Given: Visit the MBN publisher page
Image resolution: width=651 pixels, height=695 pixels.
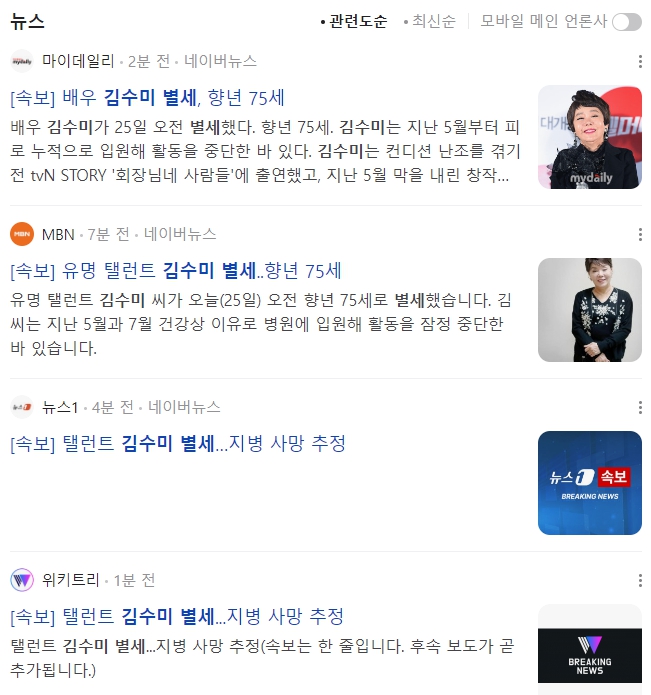Looking at the screenshot, I should (x=58, y=235).
